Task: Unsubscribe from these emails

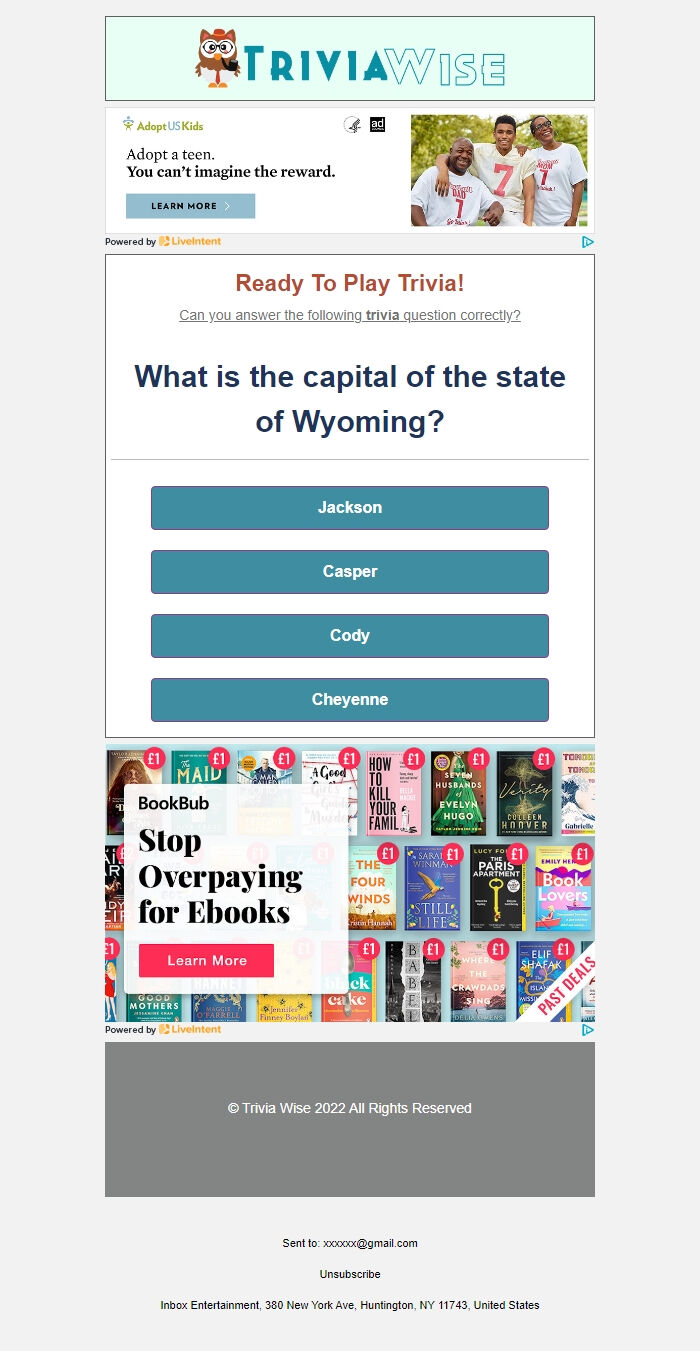Action: point(350,1274)
